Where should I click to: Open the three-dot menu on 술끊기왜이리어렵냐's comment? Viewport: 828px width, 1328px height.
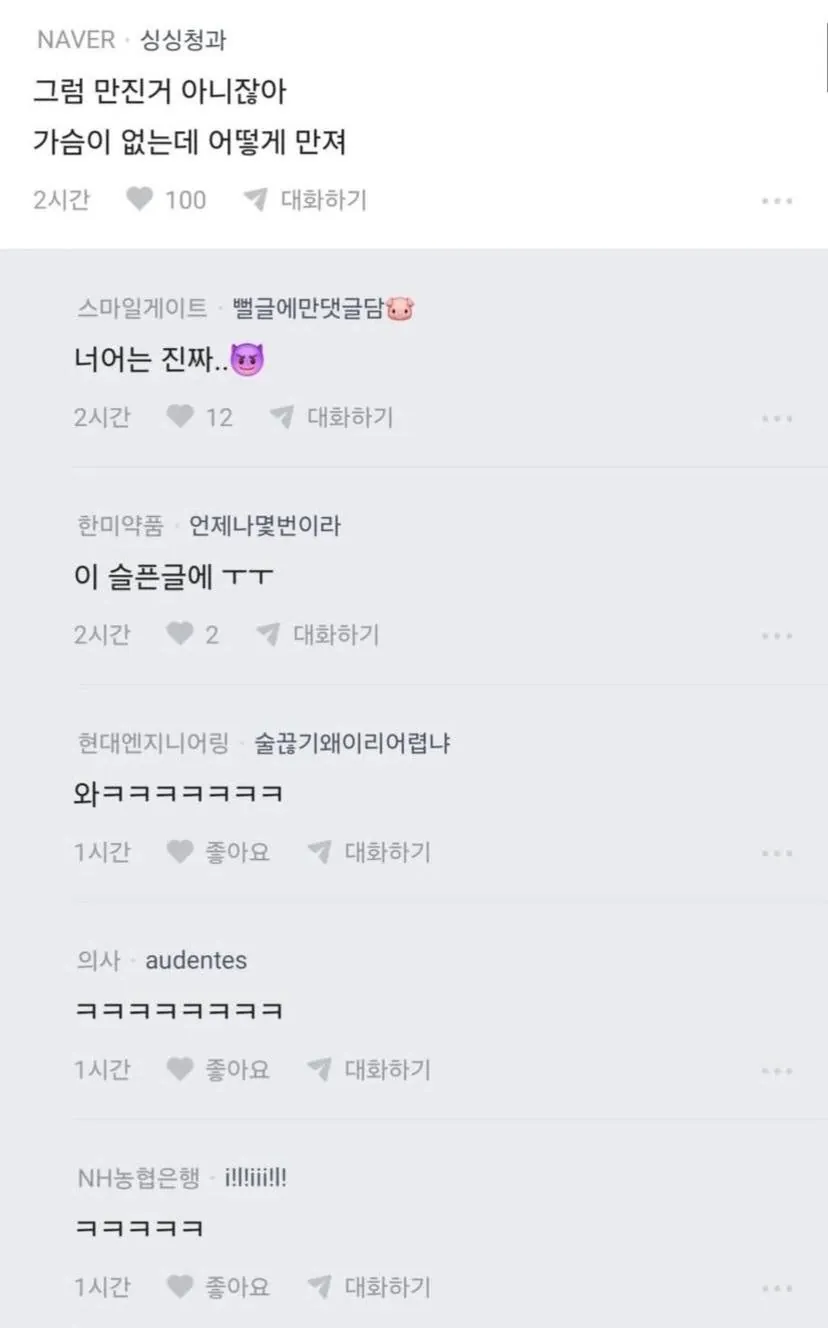pyautogui.click(x=776, y=854)
